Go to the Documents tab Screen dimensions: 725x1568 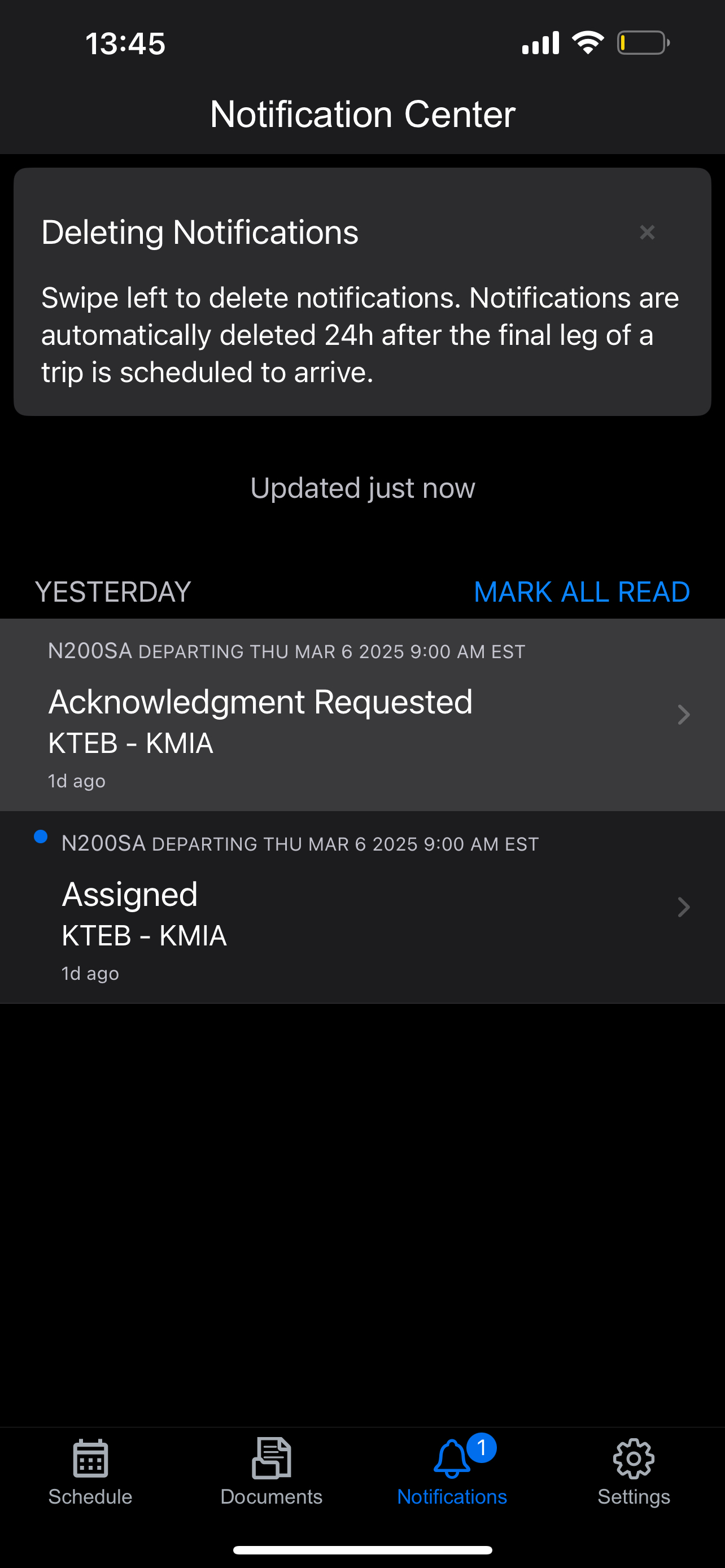pyautogui.click(x=272, y=1472)
